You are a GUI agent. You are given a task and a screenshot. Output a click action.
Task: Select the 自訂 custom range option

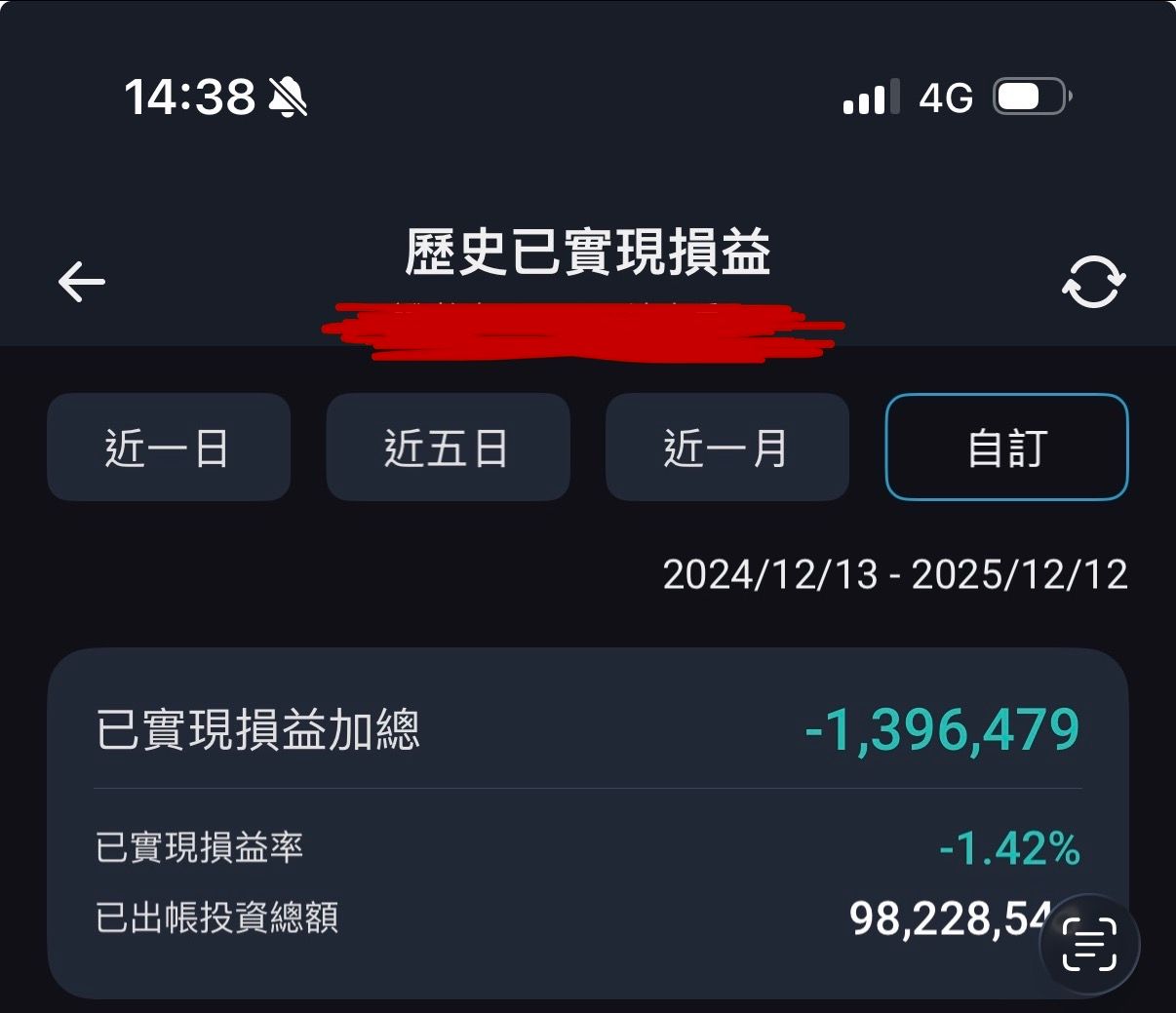click(x=1006, y=448)
